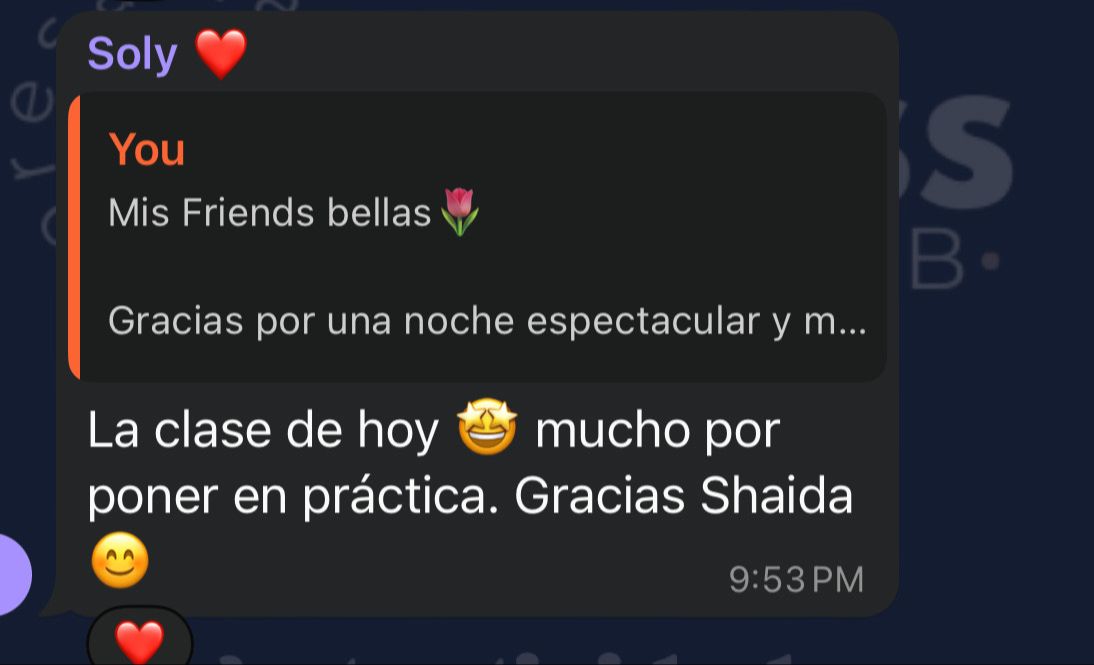
Task: Open the quoted reply from You
Action: click(x=477, y=237)
